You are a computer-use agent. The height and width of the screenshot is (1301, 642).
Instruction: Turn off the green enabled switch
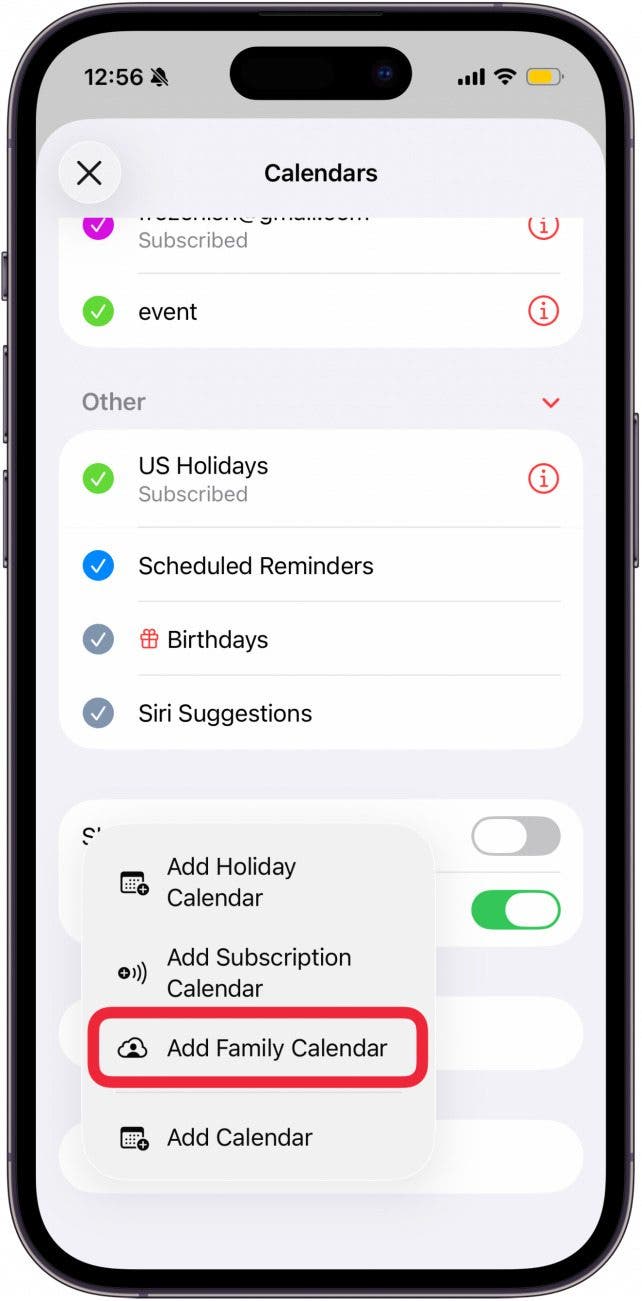pyautogui.click(x=516, y=910)
